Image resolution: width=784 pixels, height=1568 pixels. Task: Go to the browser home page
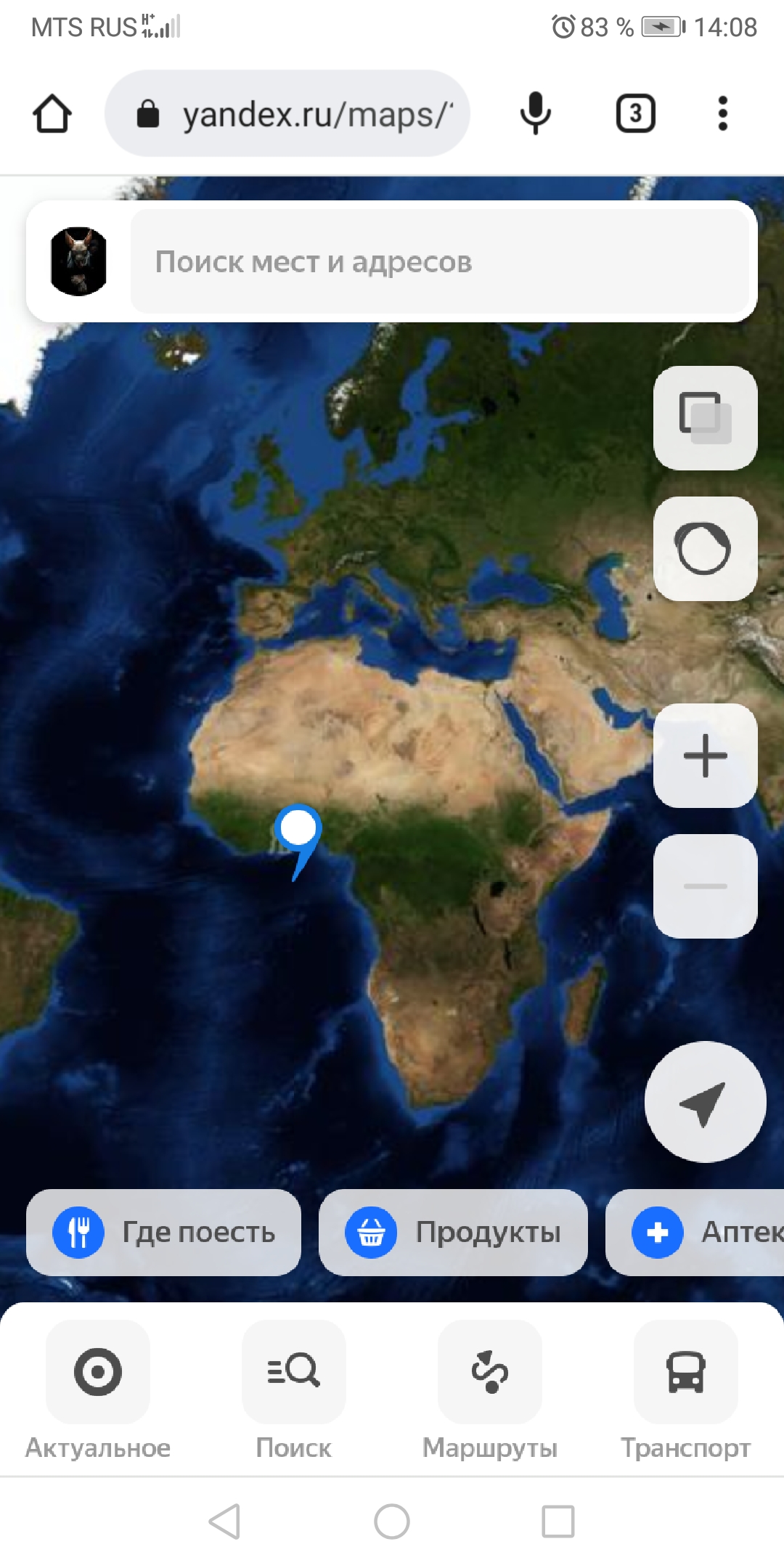click(52, 114)
